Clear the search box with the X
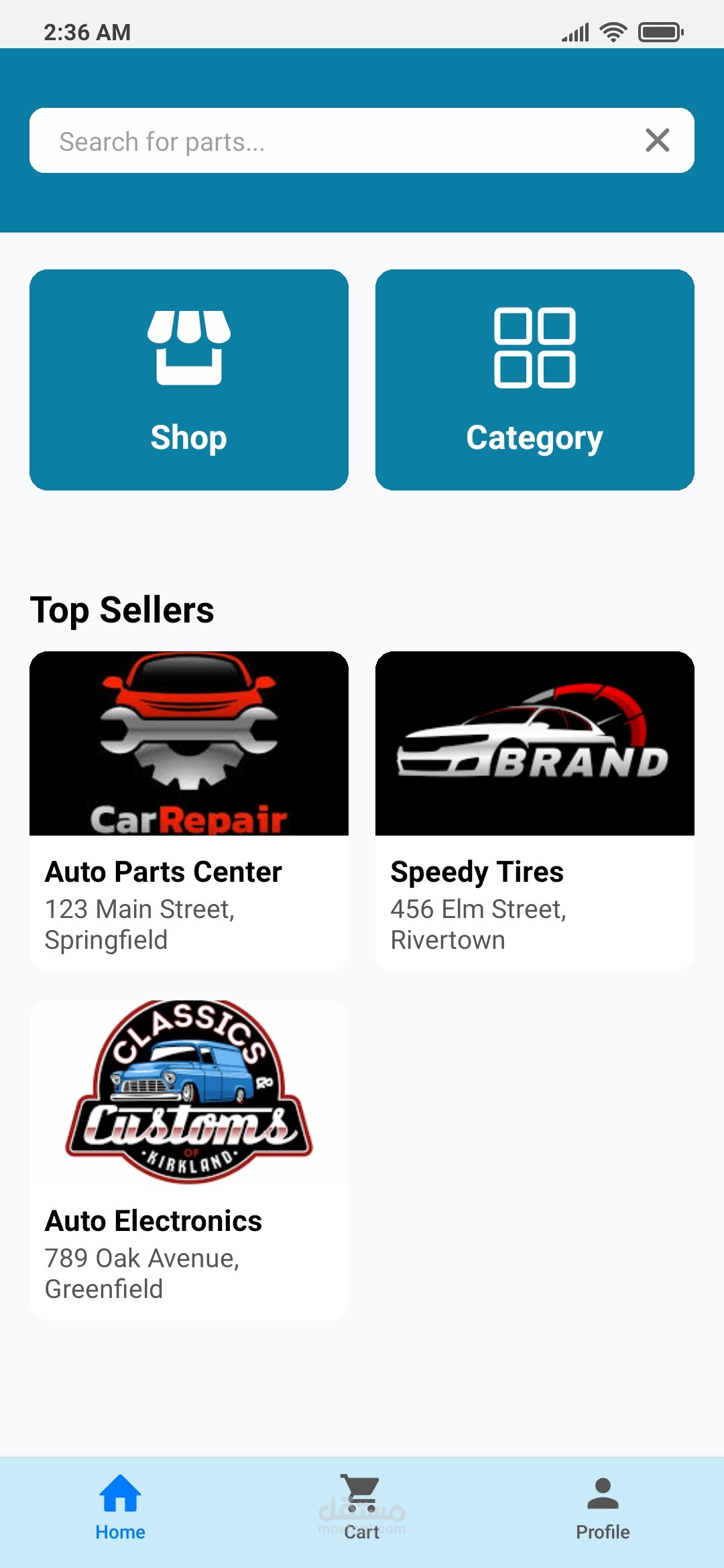 click(x=657, y=141)
